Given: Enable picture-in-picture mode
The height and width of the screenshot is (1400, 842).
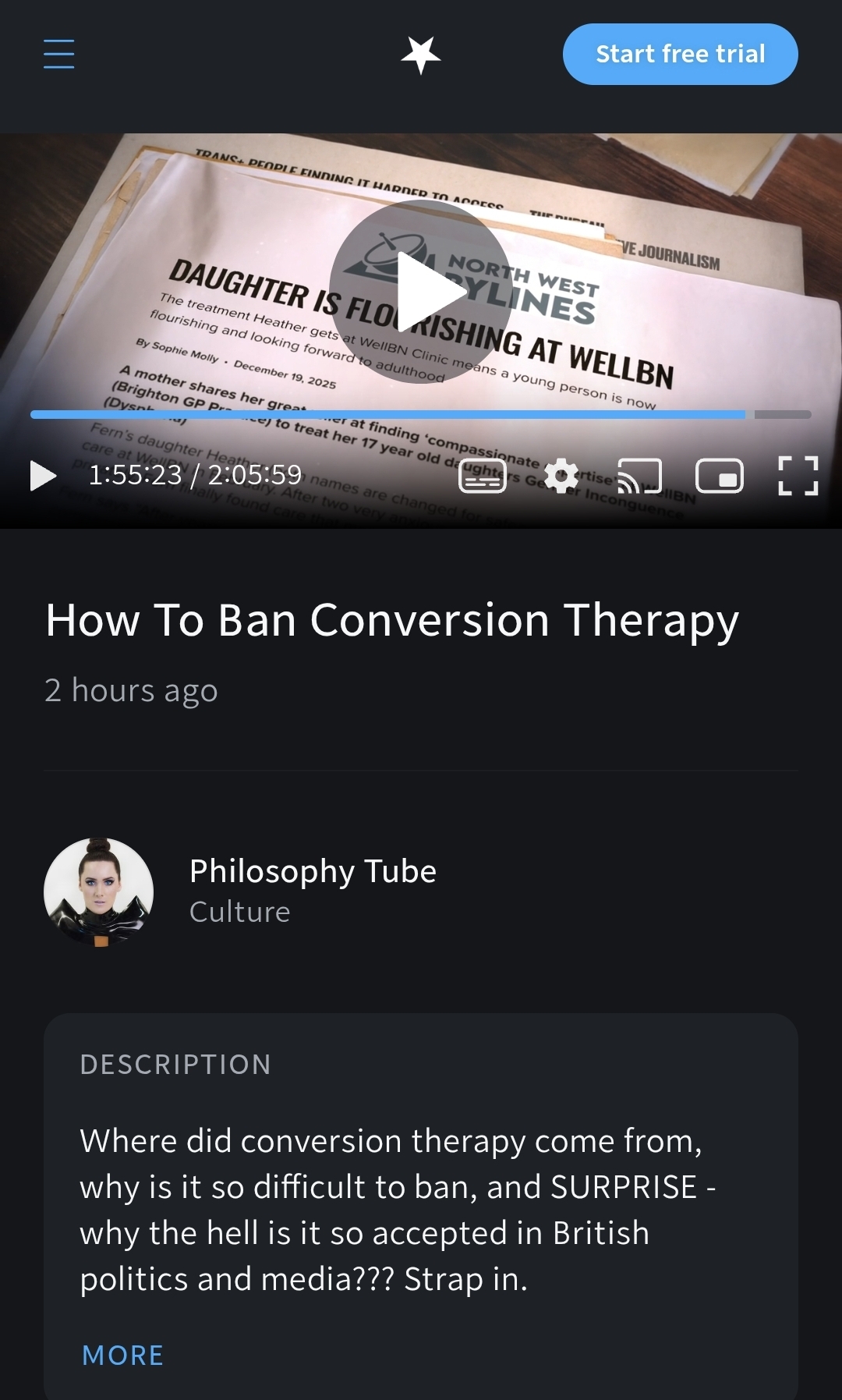Looking at the screenshot, I should tap(719, 476).
